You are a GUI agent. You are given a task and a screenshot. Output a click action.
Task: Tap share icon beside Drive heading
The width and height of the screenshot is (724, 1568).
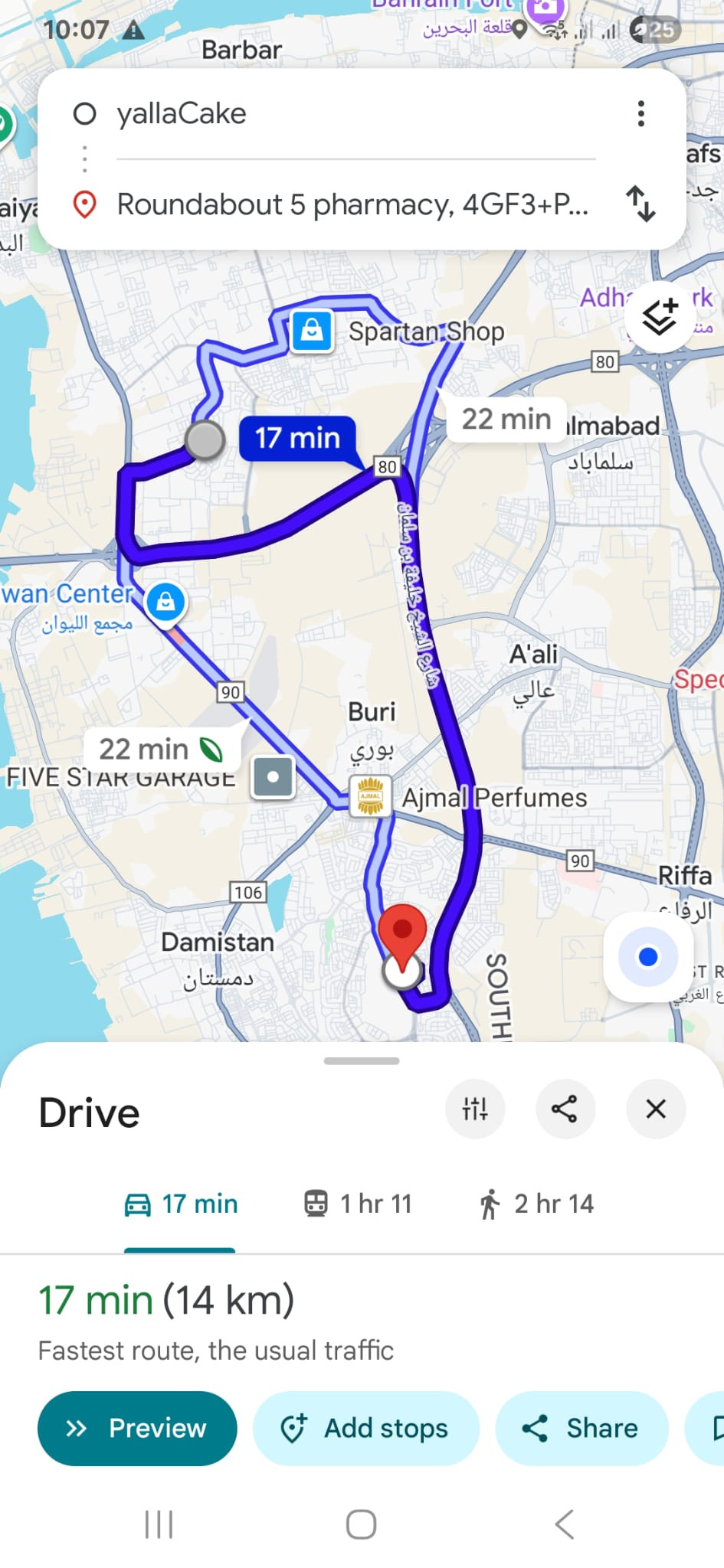tap(565, 1109)
